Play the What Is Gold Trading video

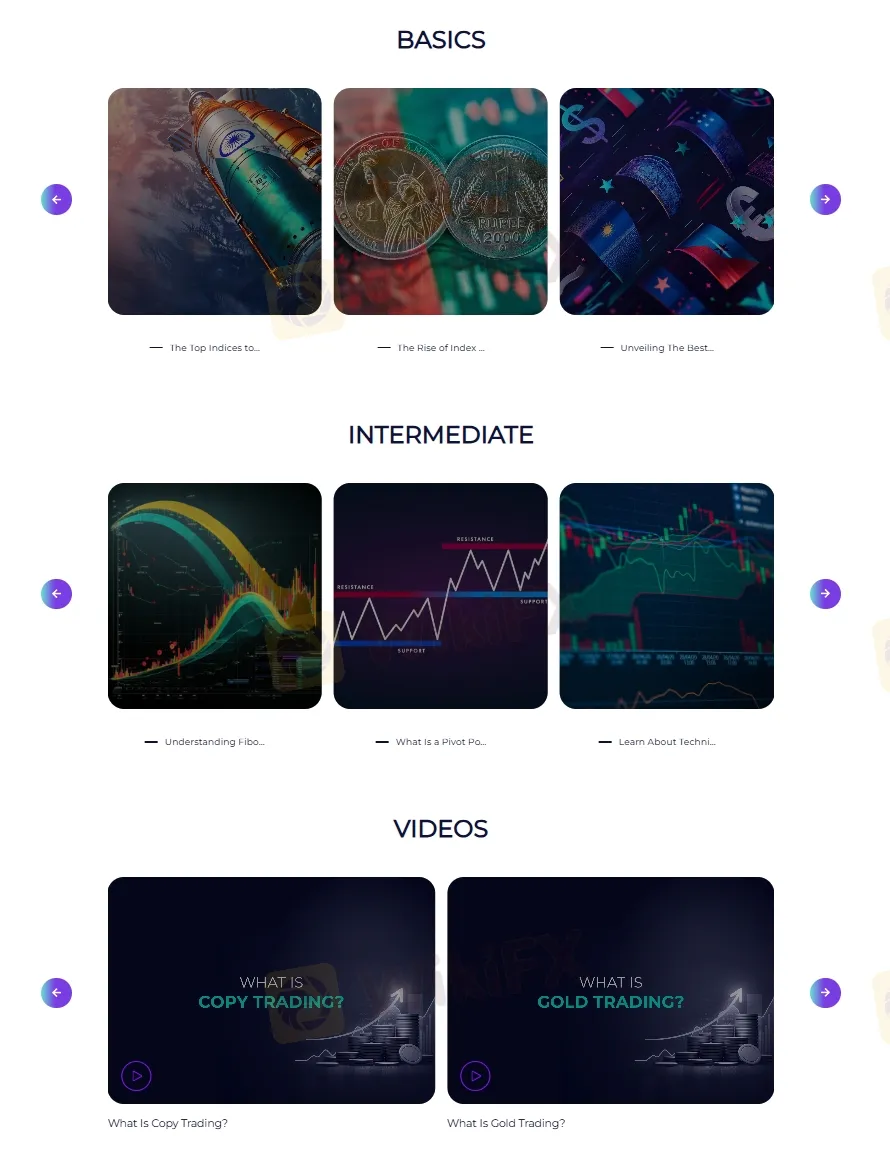[x=475, y=1076]
